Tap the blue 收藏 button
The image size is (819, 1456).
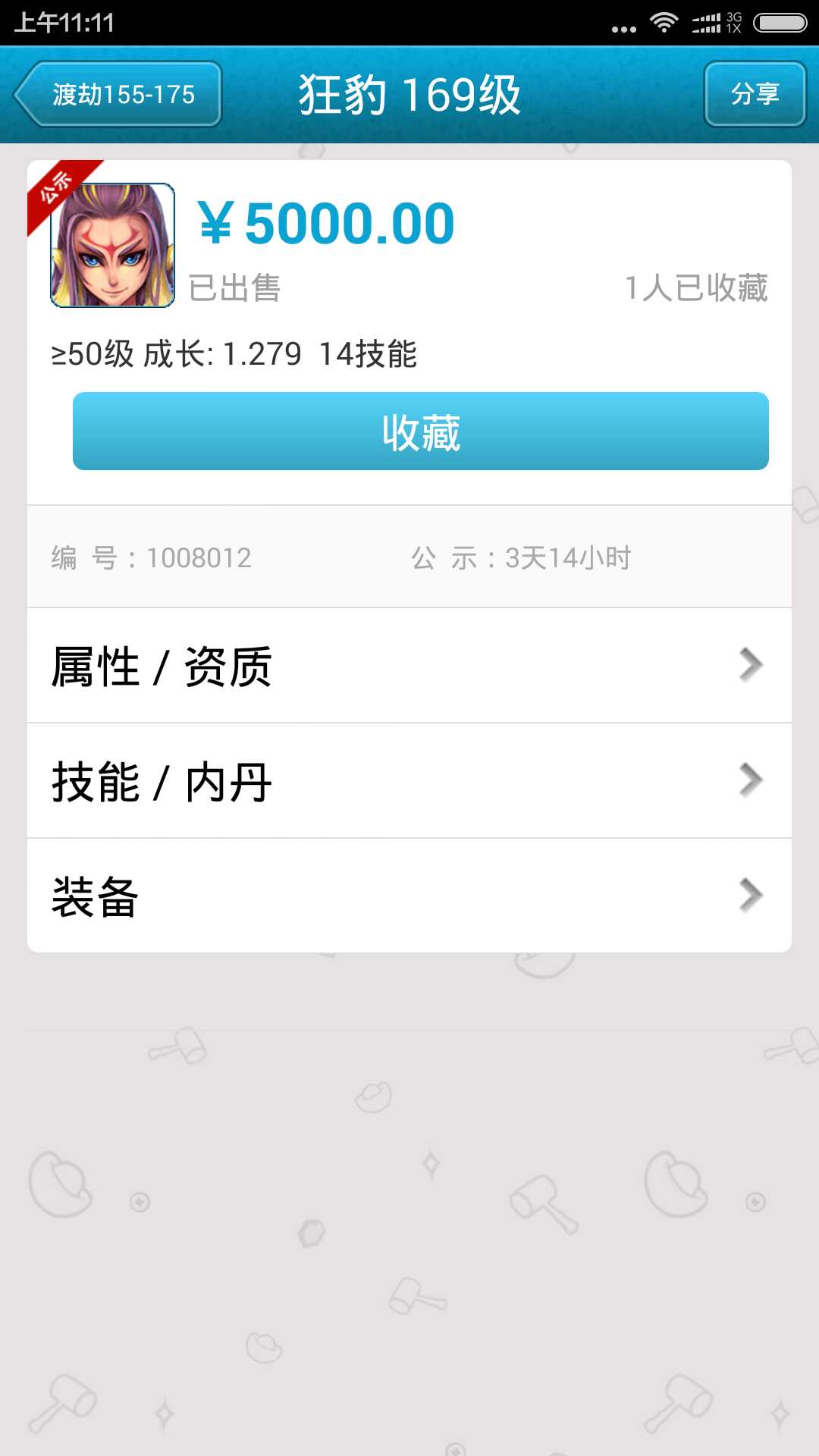click(x=421, y=431)
